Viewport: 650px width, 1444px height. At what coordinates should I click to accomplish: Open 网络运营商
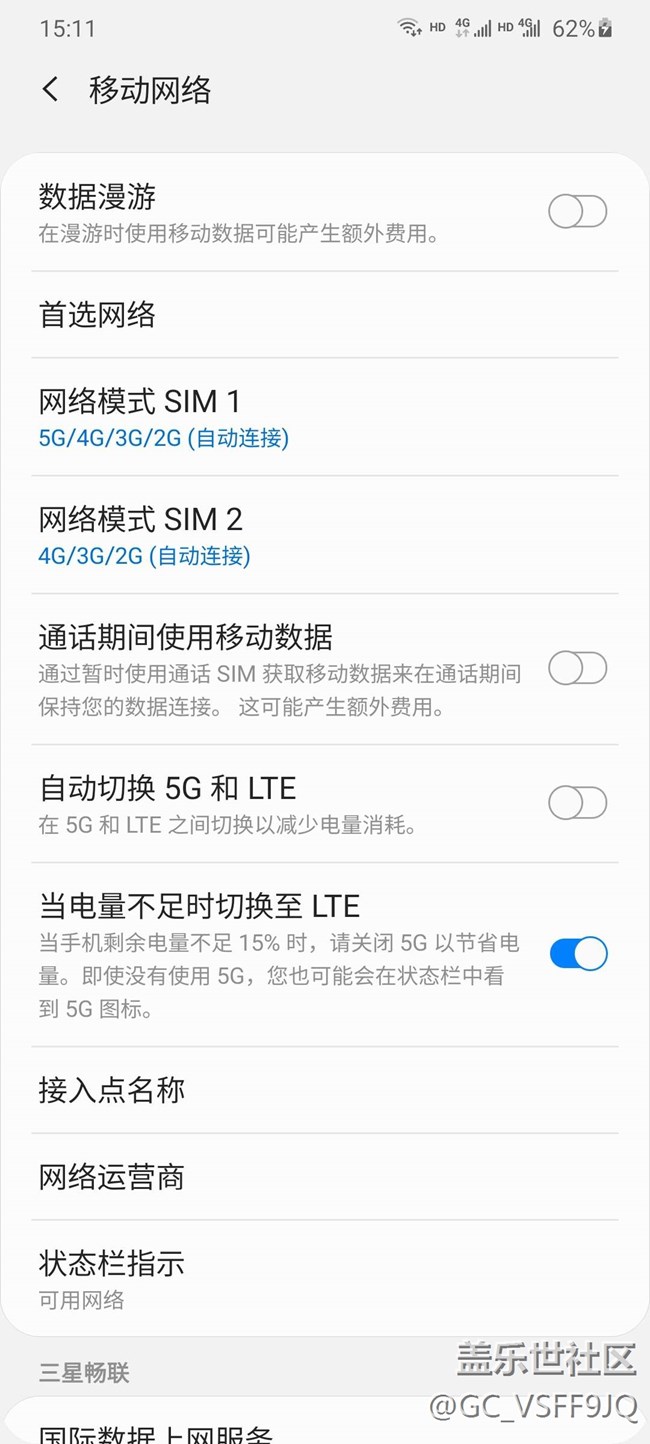pyautogui.click(x=325, y=1177)
